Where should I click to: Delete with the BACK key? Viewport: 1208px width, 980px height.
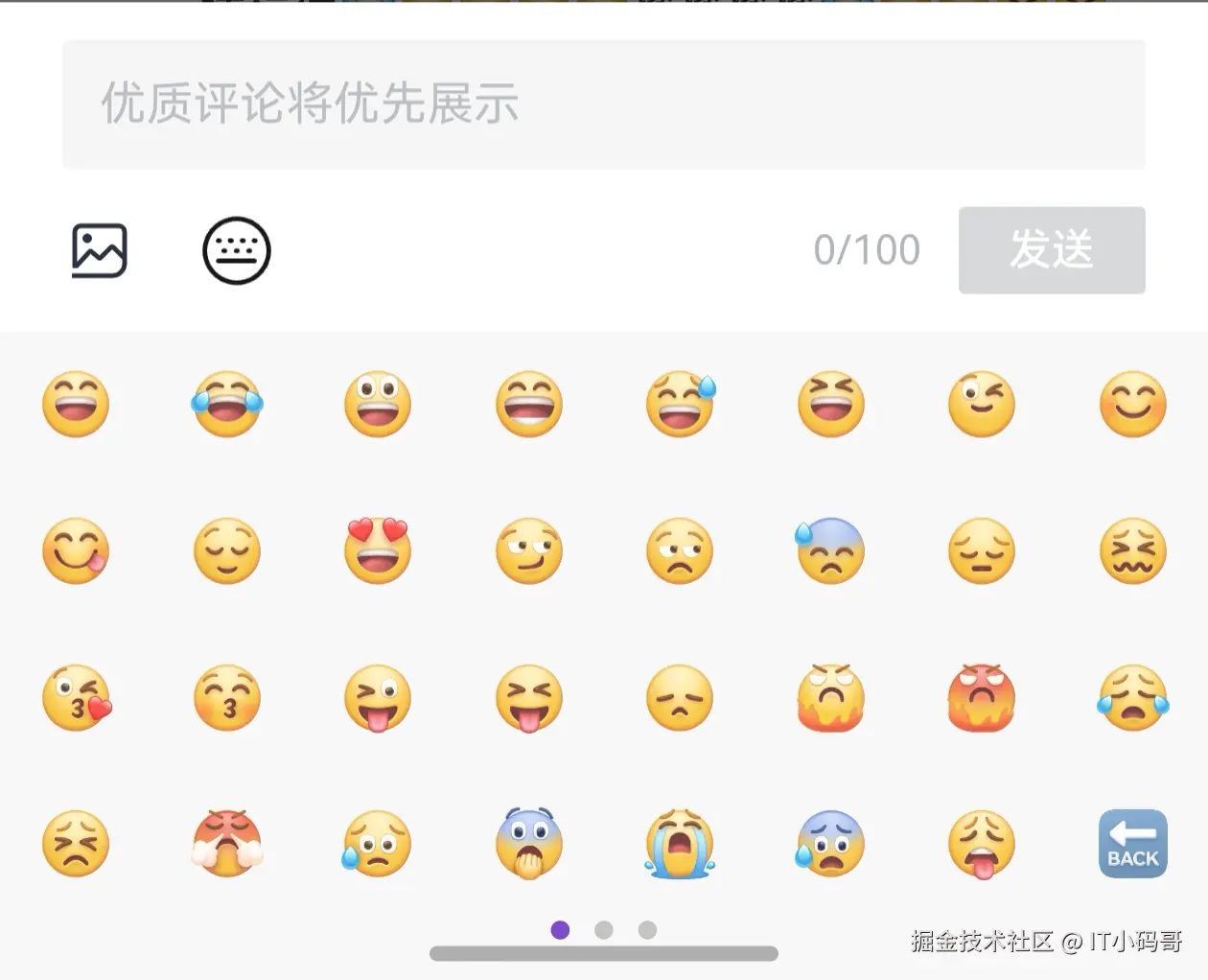[x=1132, y=844]
